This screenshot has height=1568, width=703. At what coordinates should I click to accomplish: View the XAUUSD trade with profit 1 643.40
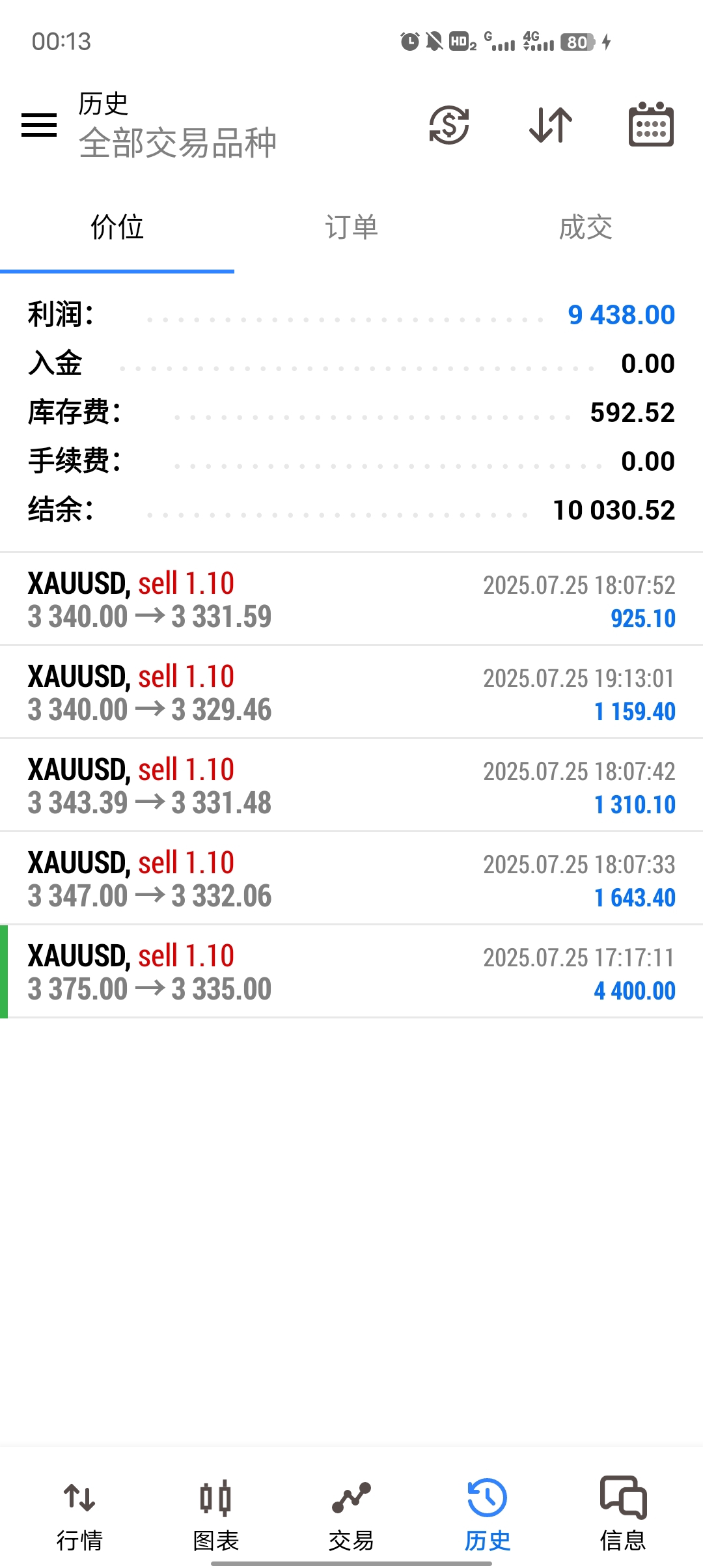pos(351,878)
